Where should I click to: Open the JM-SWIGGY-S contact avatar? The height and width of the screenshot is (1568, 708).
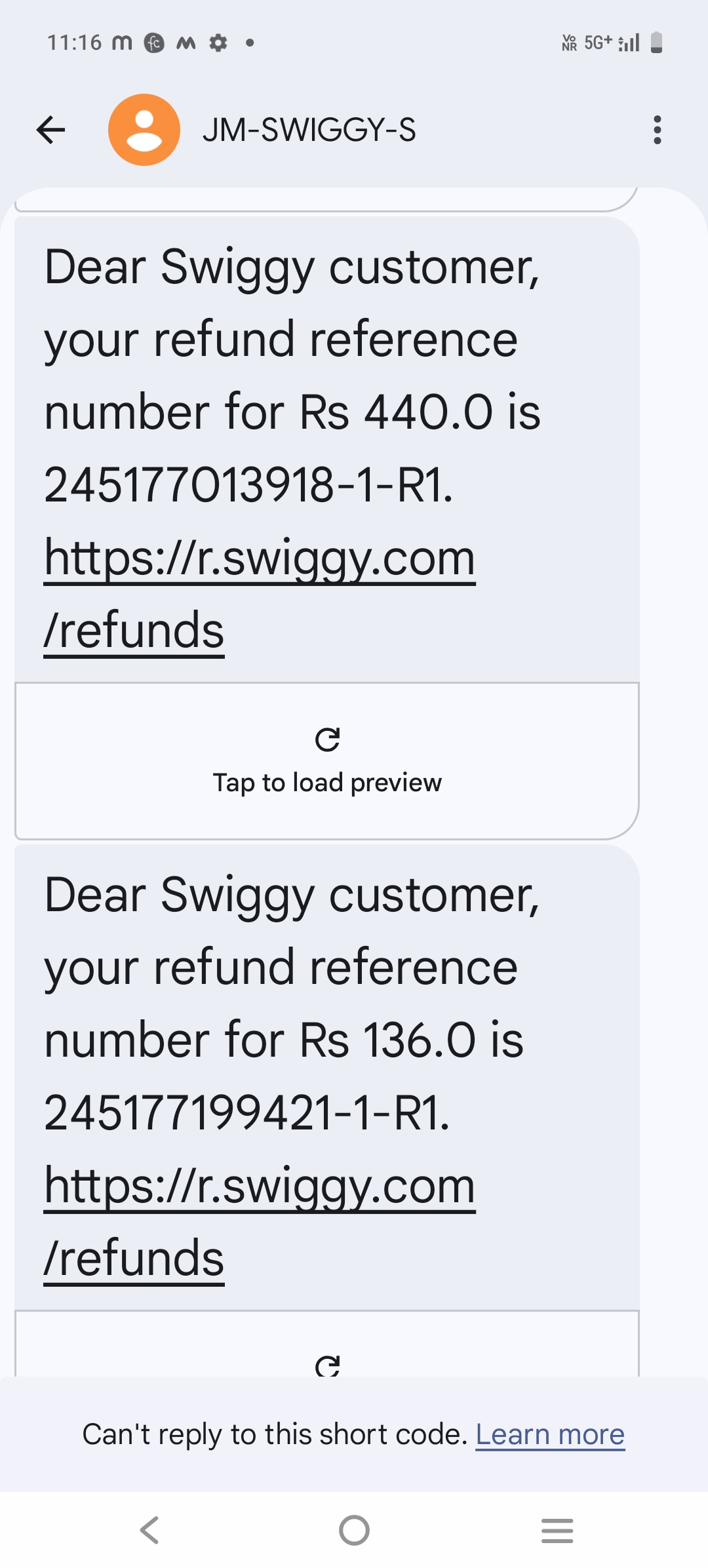(x=144, y=130)
